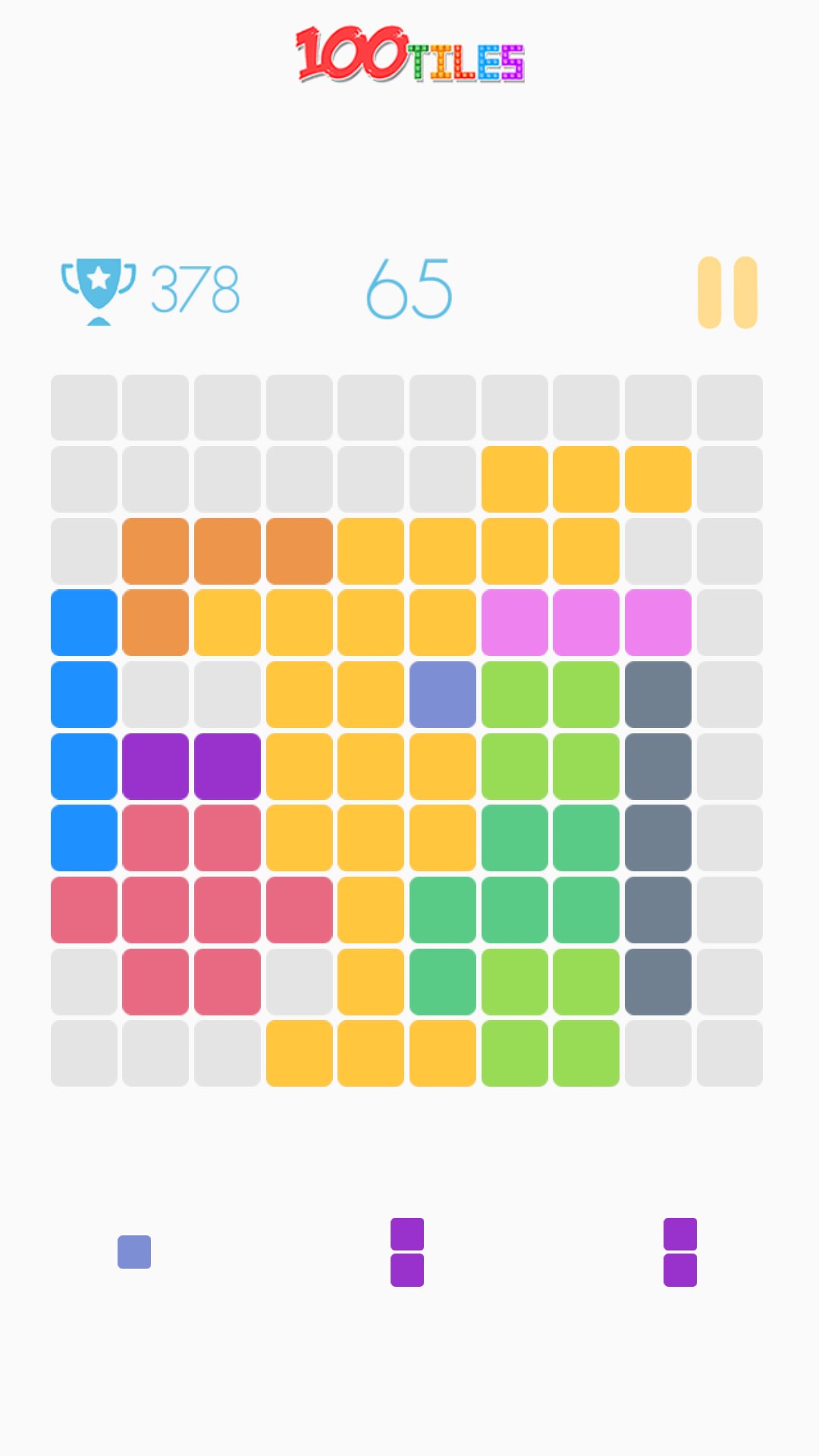This screenshot has width=819, height=1456.
Task: Select a purple tile next to the pink tiles
Action: point(155,766)
